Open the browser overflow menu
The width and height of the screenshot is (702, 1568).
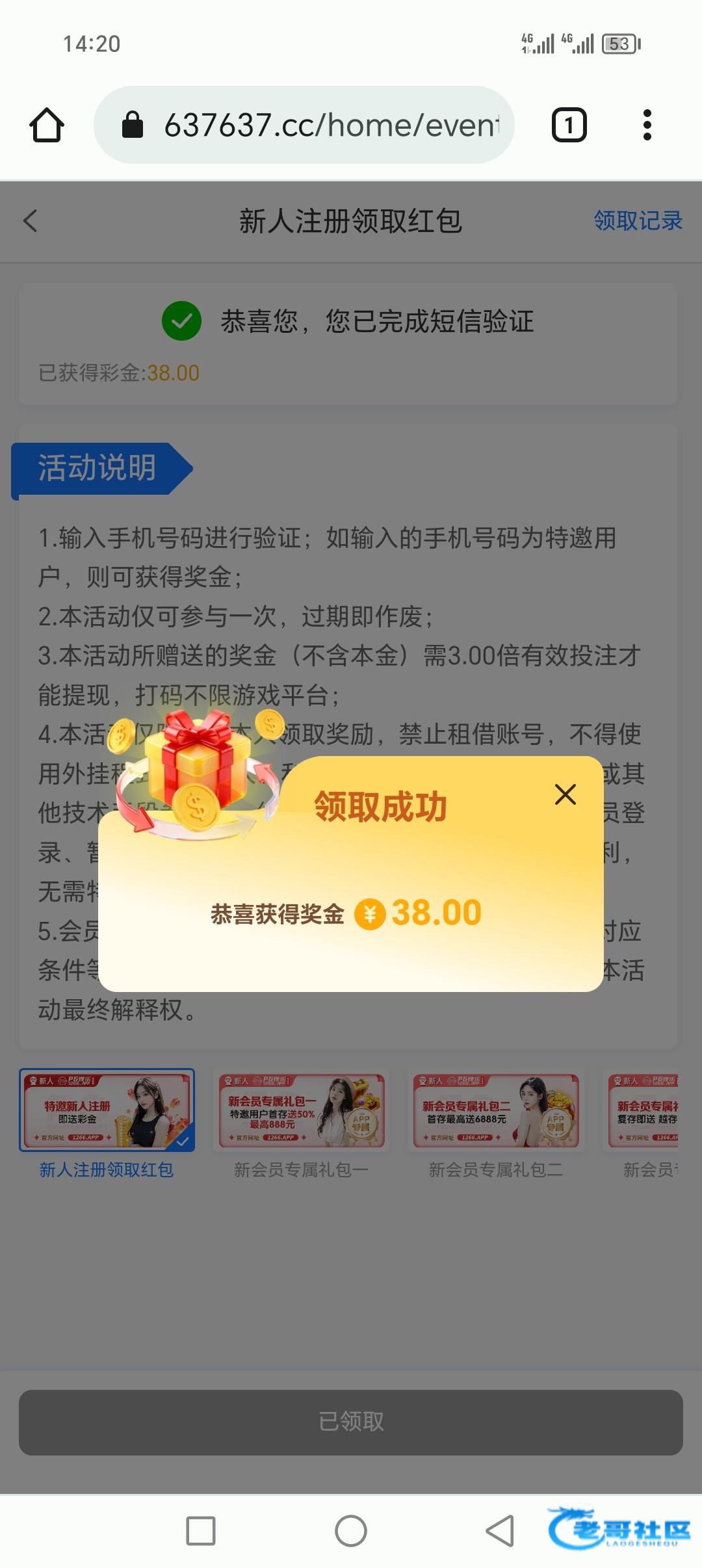[647, 125]
